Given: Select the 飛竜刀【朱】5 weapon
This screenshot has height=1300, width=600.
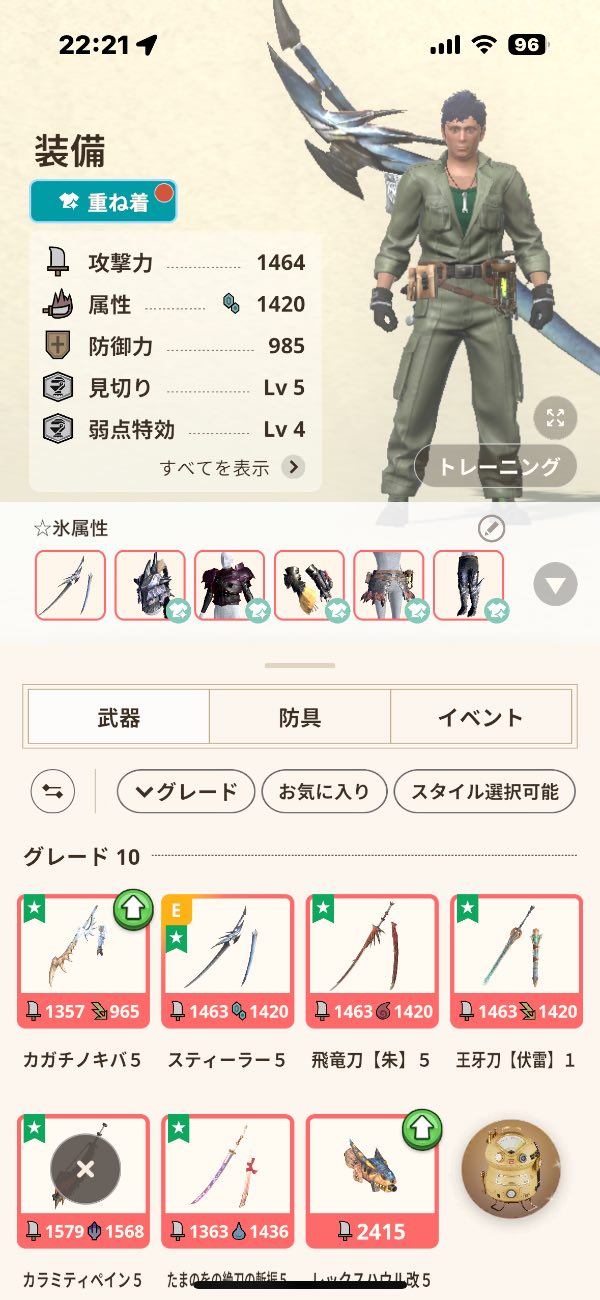Looking at the screenshot, I should [x=372, y=960].
